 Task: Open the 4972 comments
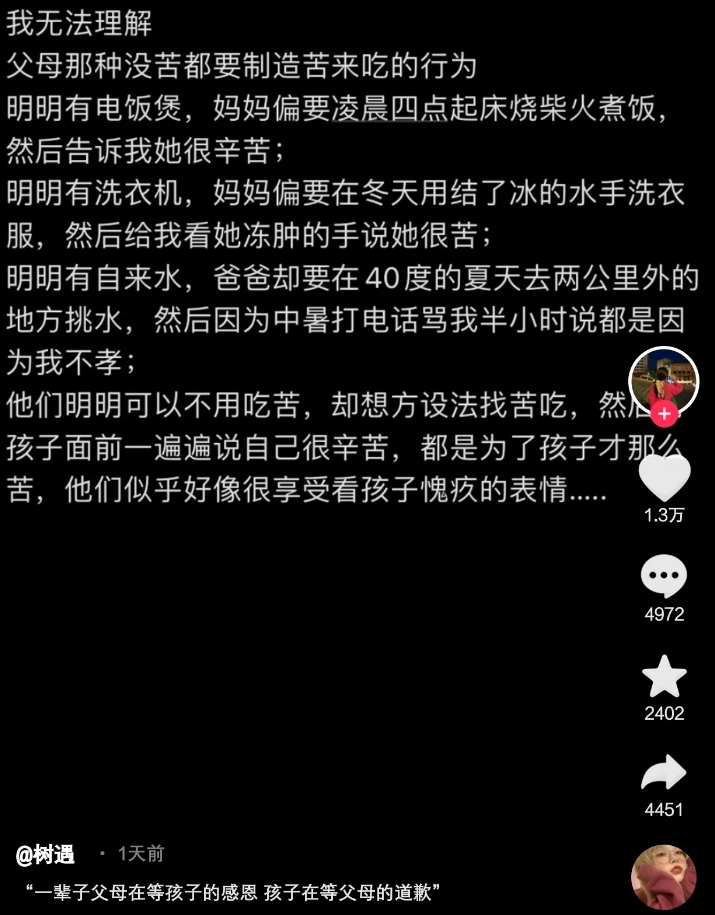pyautogui.click(x=664, y=577)
